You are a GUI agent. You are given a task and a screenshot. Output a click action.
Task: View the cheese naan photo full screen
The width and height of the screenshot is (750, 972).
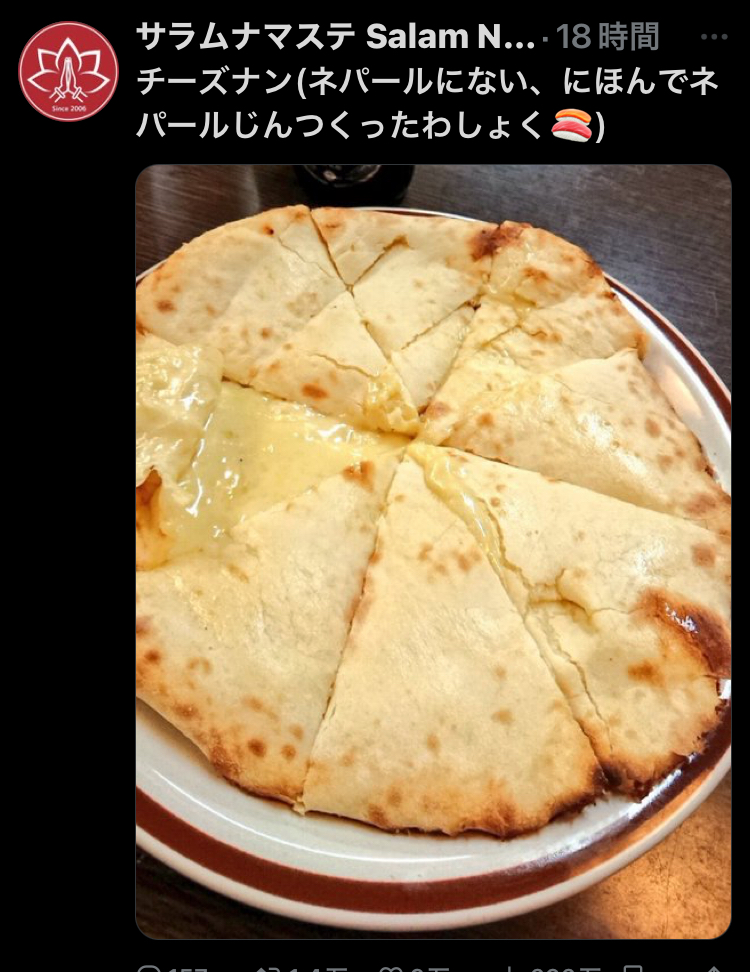[x=433, y=550]
